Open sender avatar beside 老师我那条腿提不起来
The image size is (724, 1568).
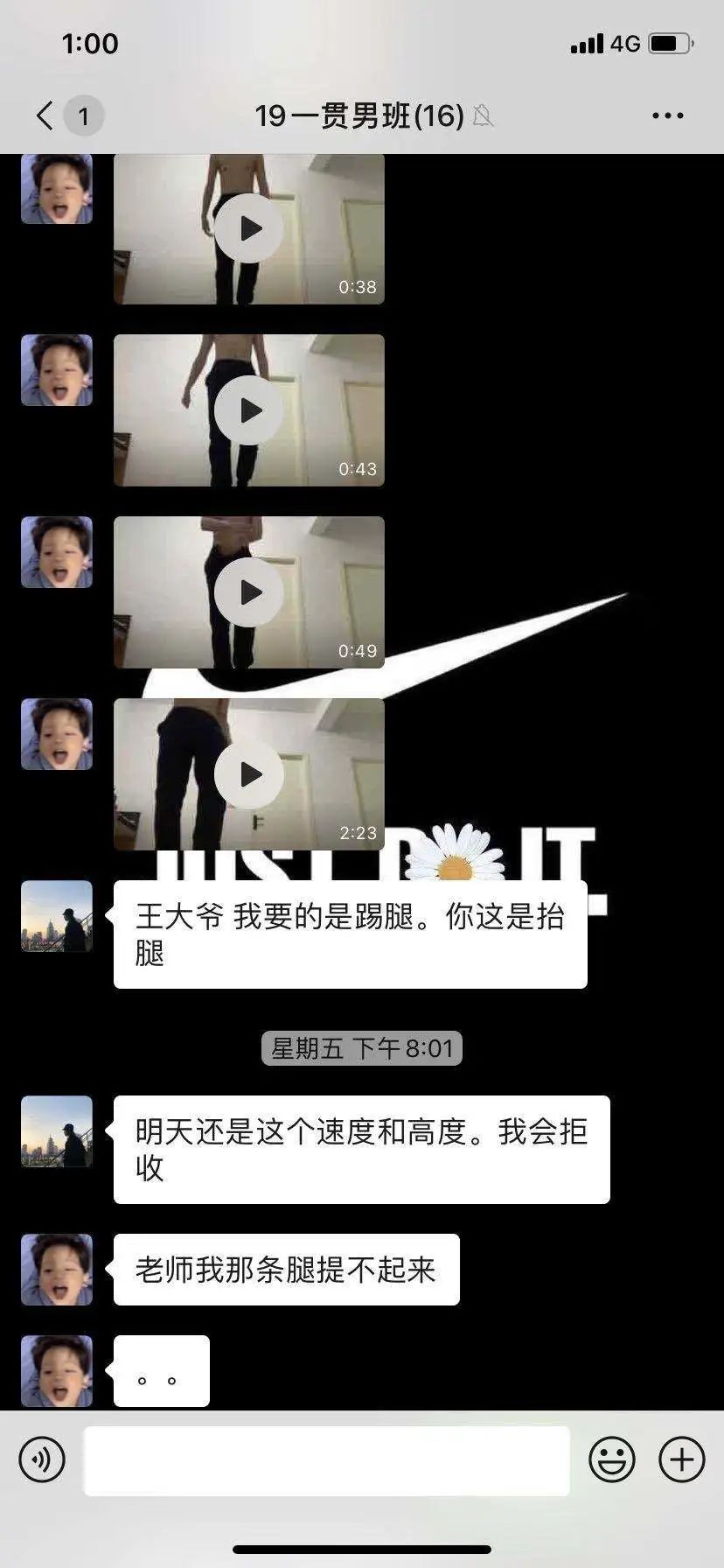coord(57,1270)
